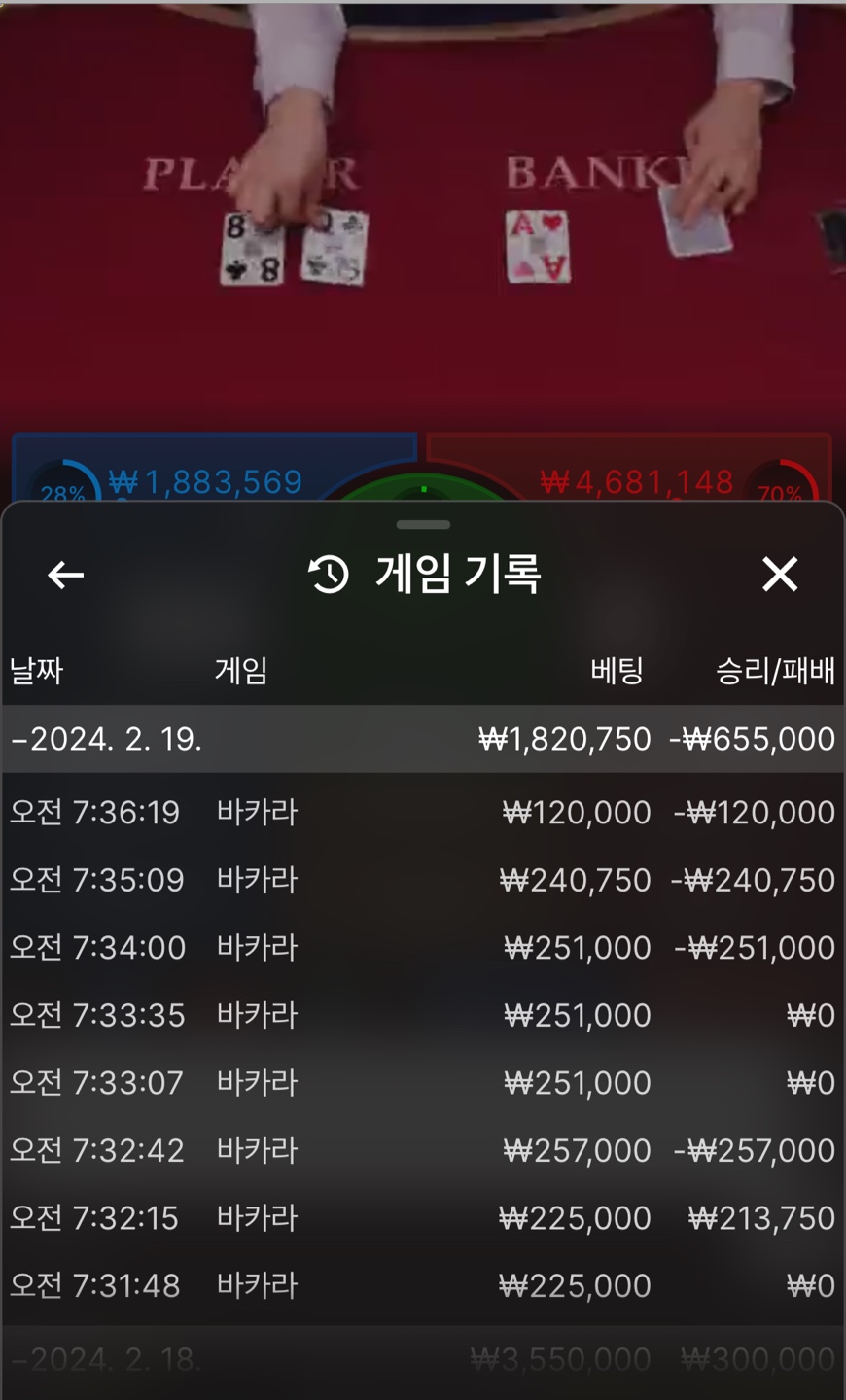Collapse the 2024. 2. 19. date group
The width and height of the screenshot is (846, 1400).
(x=423, y=739)
